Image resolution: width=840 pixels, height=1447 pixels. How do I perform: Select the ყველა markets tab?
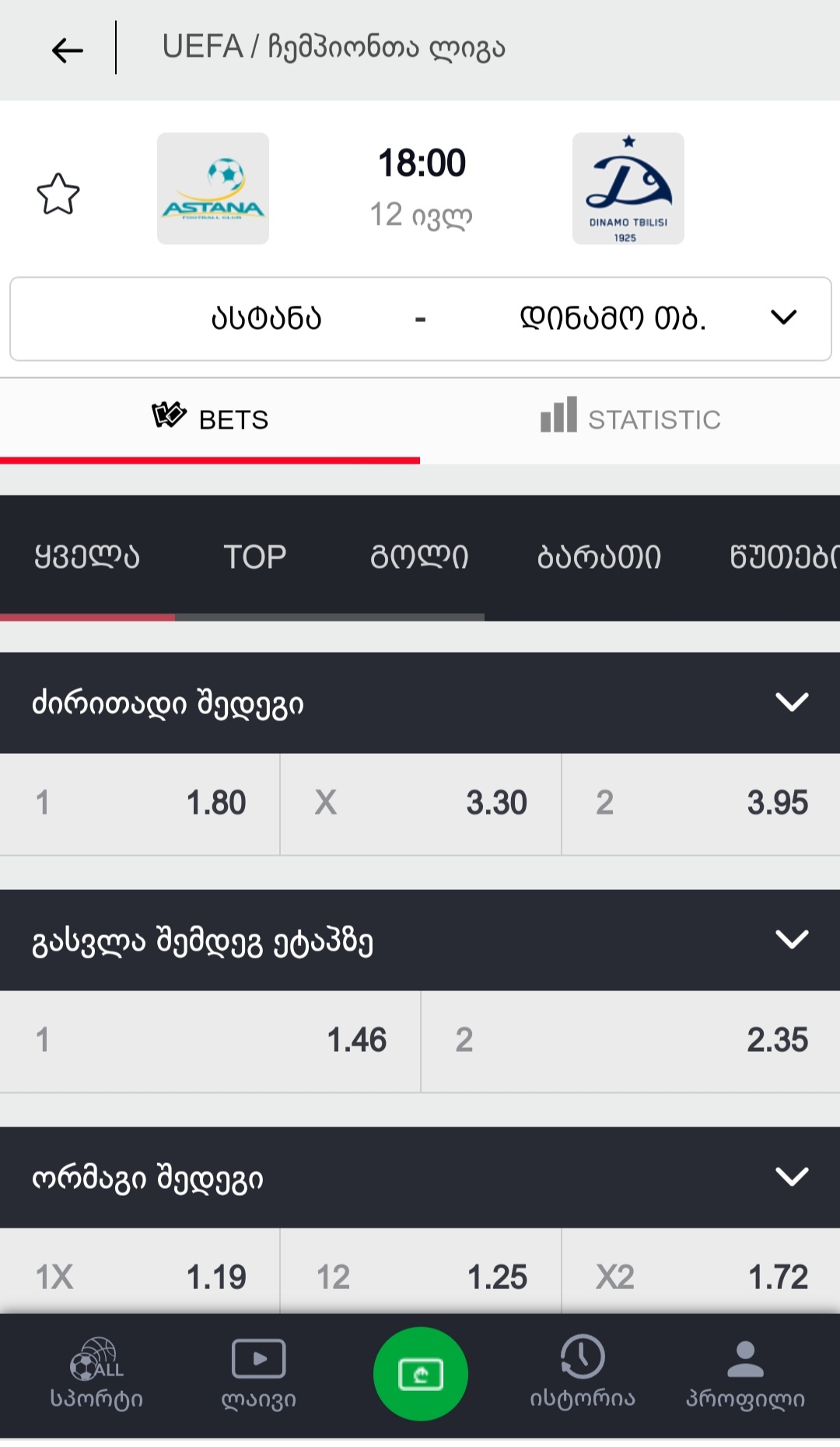pos(87,557)
